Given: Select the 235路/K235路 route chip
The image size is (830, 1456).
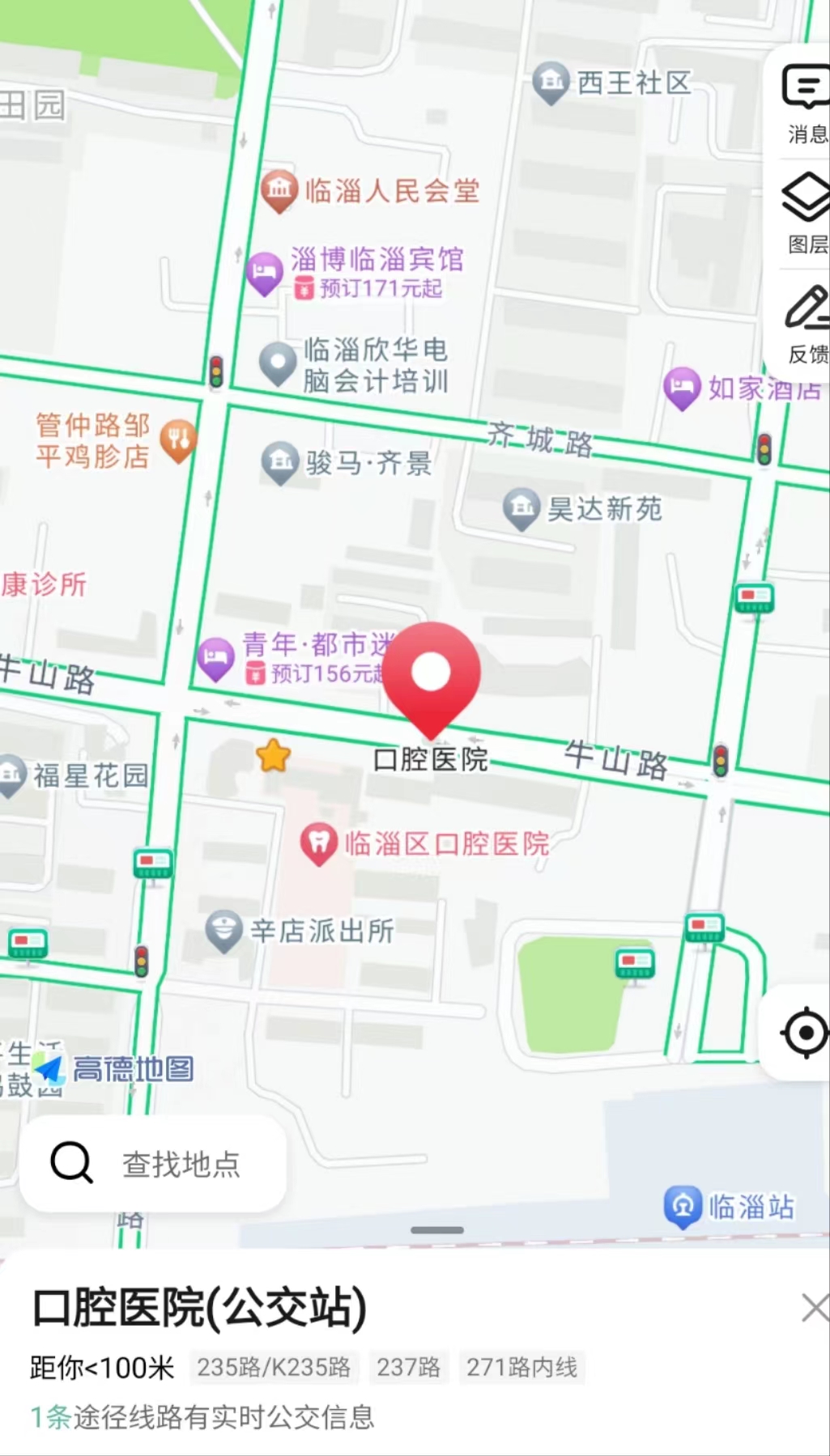Looking at the screenshot, I should point(274,1367).
